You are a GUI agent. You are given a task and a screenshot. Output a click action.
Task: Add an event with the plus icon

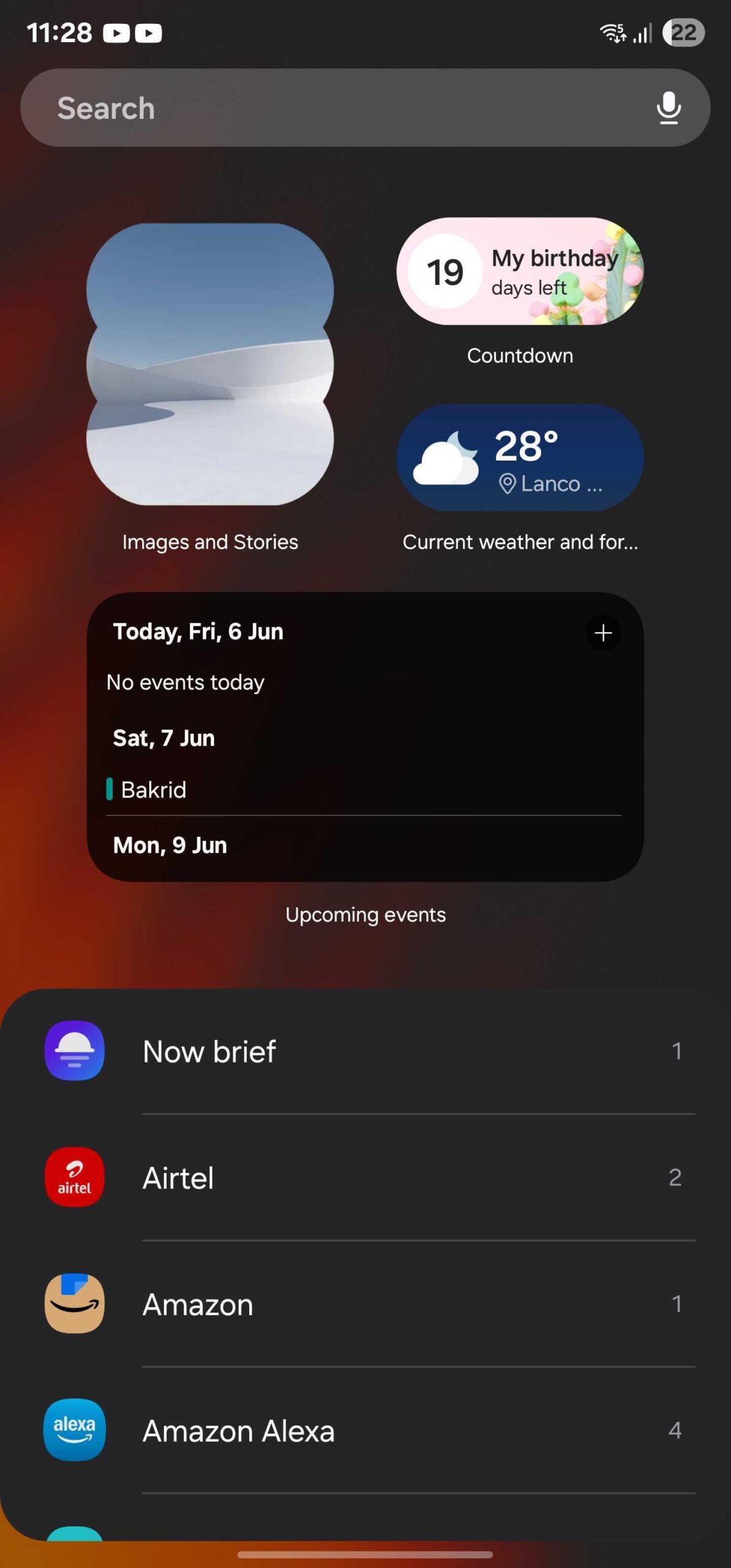point(603,633)
